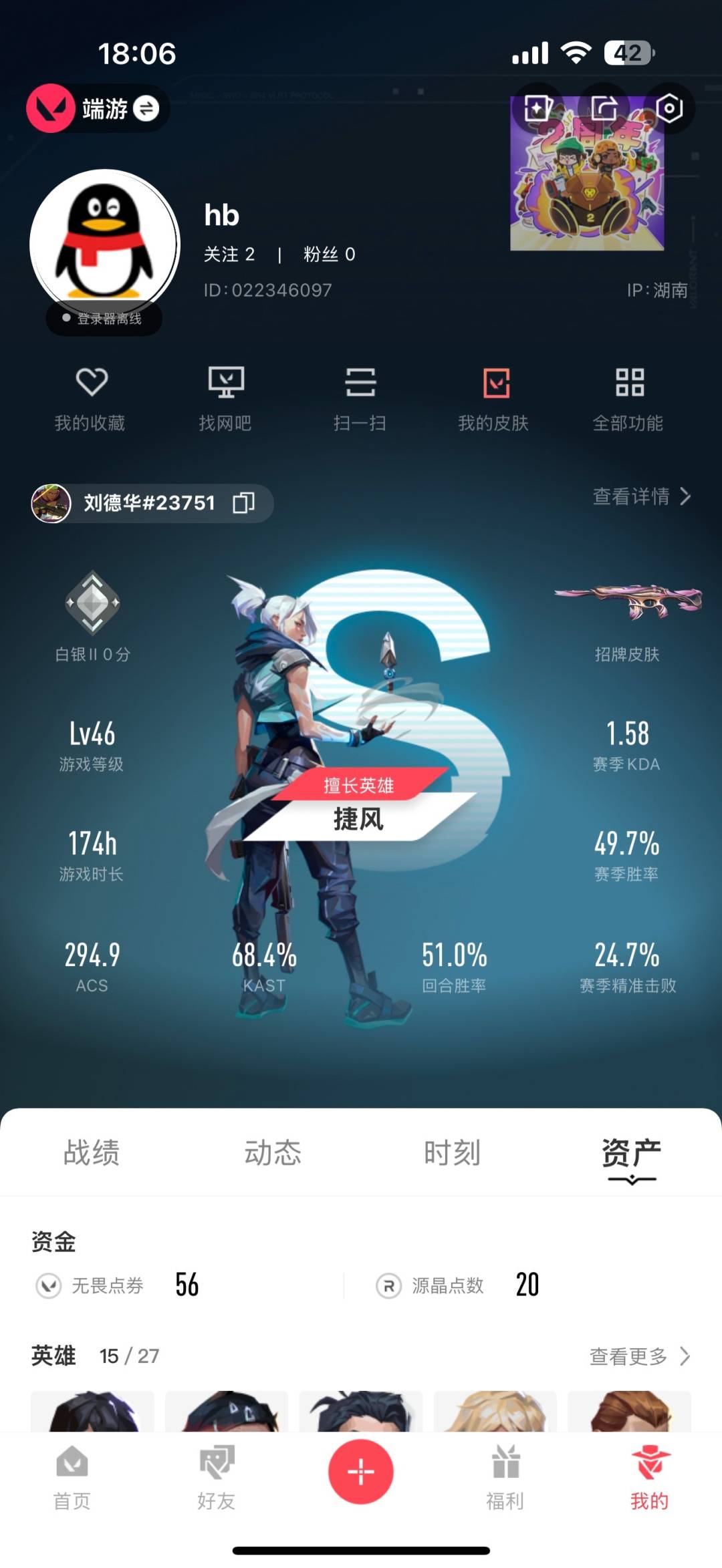Screen dimensions: 722x1568
Task: Open the 好友 friends tab
Action: [x=216, y=1478]
